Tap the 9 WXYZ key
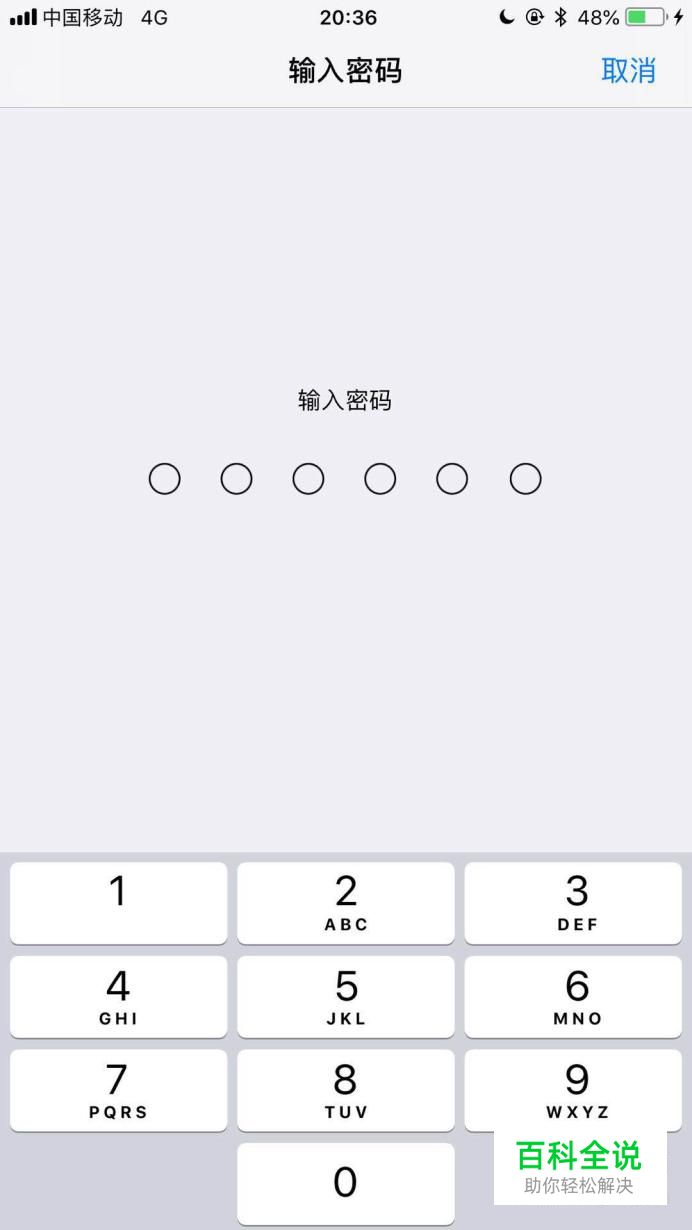 pos(573,1090)
